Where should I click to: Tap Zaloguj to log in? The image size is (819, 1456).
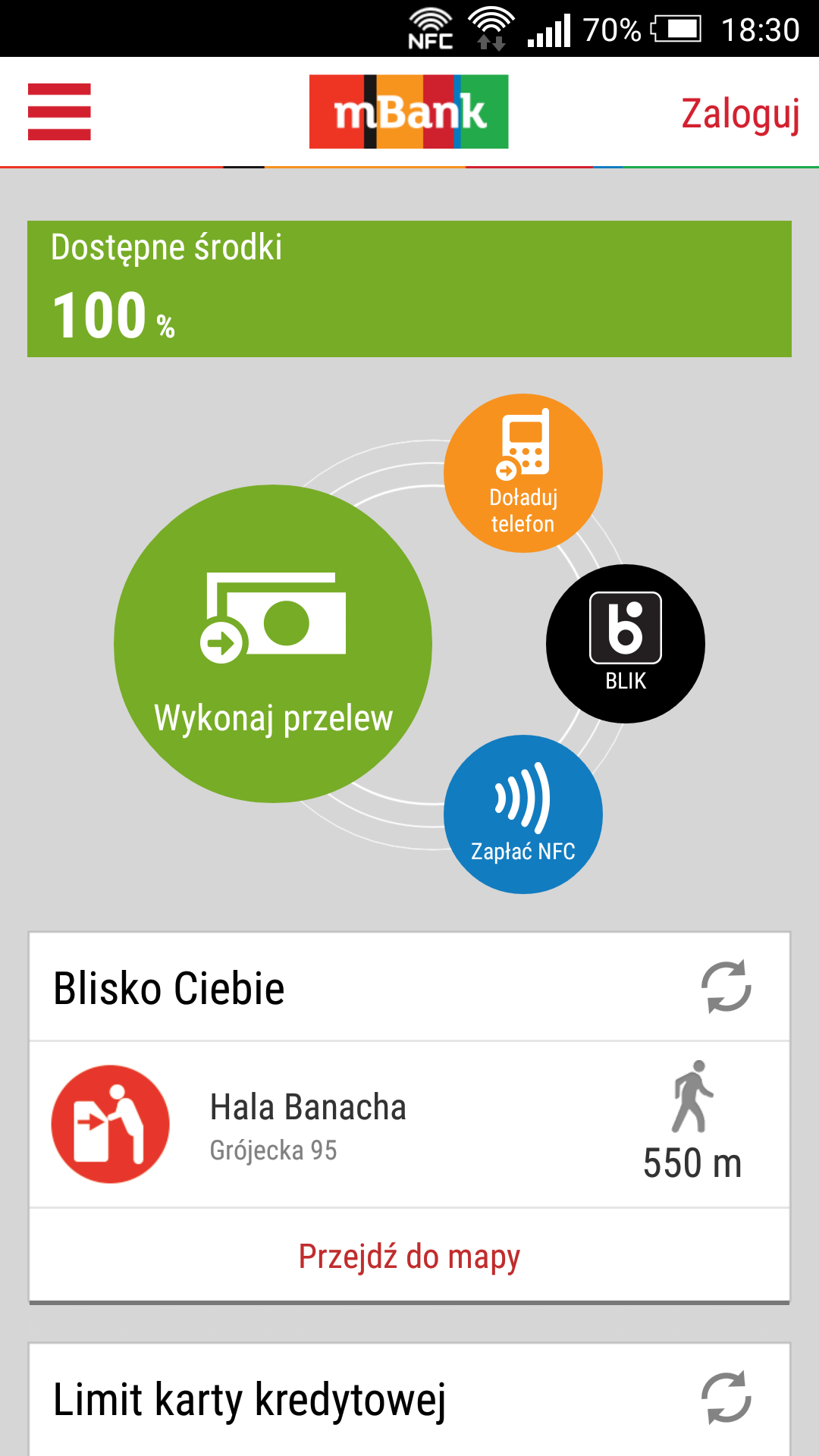click(741, 114)
